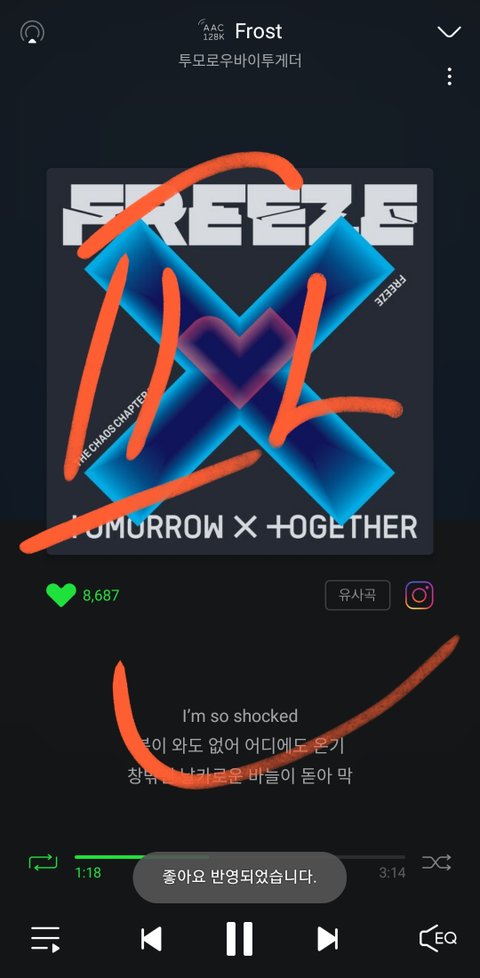Skip to the next track
Image resolution: width=480 pixels, height=978 pixels.
click(x=327, y=939)
